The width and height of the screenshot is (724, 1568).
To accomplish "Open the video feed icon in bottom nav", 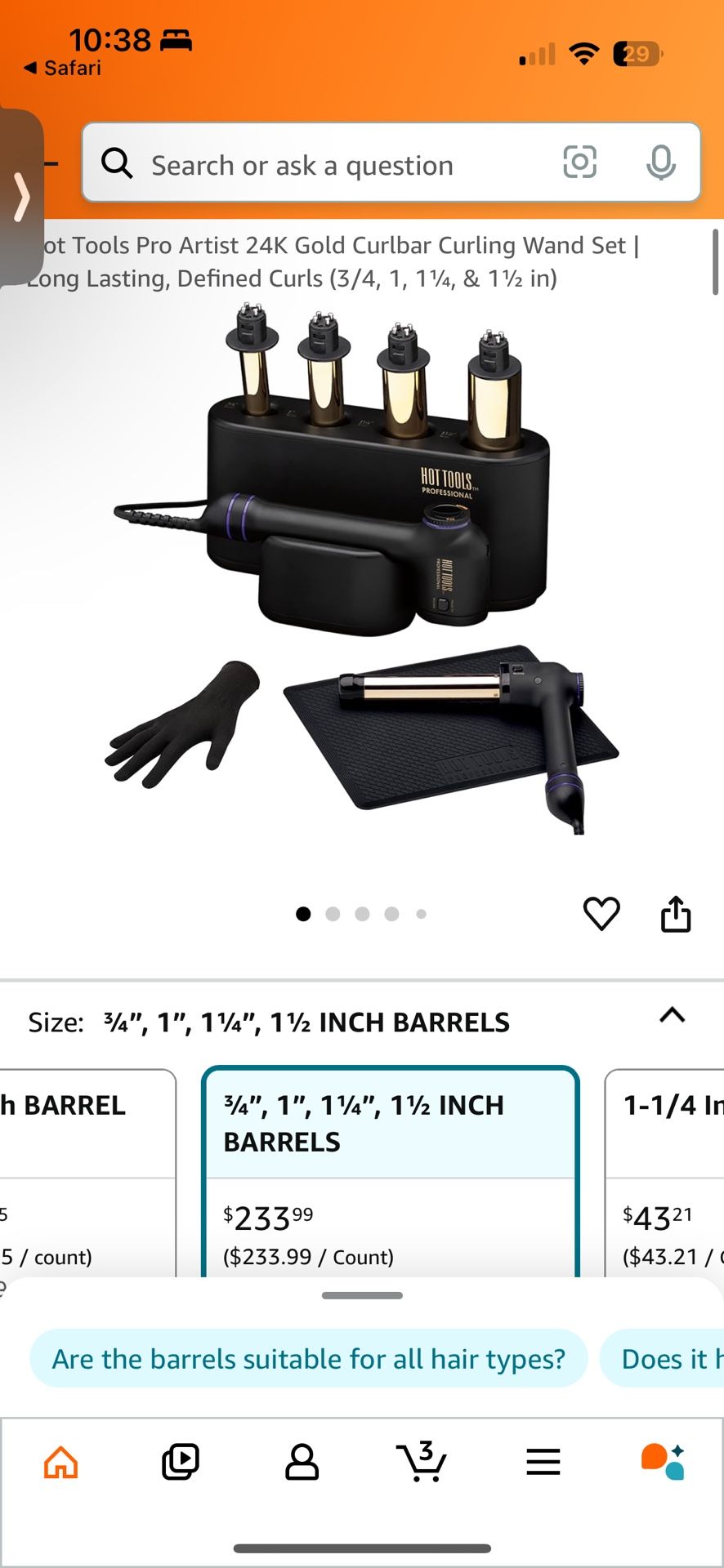I will [x=181, y=1462].
